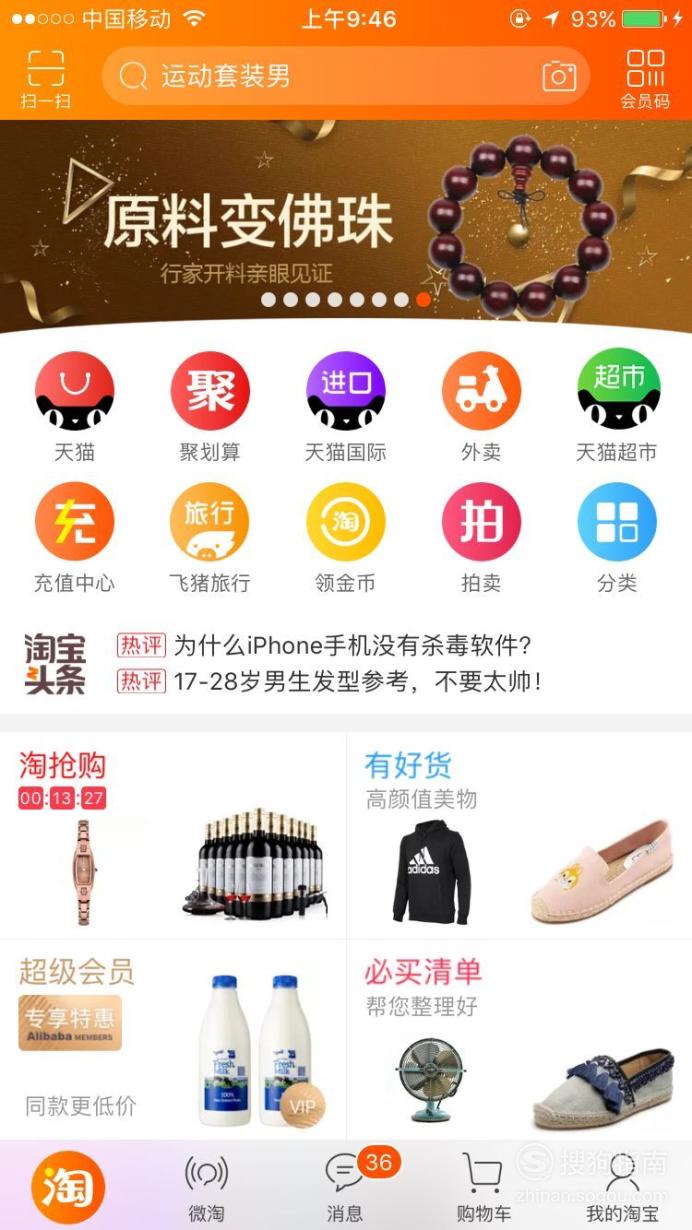
Task: Switch to the 消息 tab
Action: coord(346,1187)
